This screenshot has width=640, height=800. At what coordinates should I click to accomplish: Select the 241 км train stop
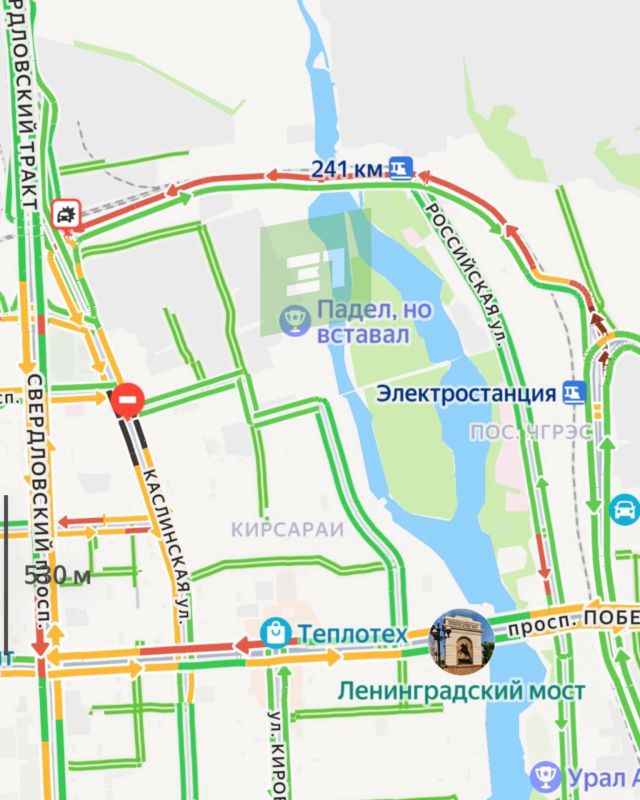[401, 169]
